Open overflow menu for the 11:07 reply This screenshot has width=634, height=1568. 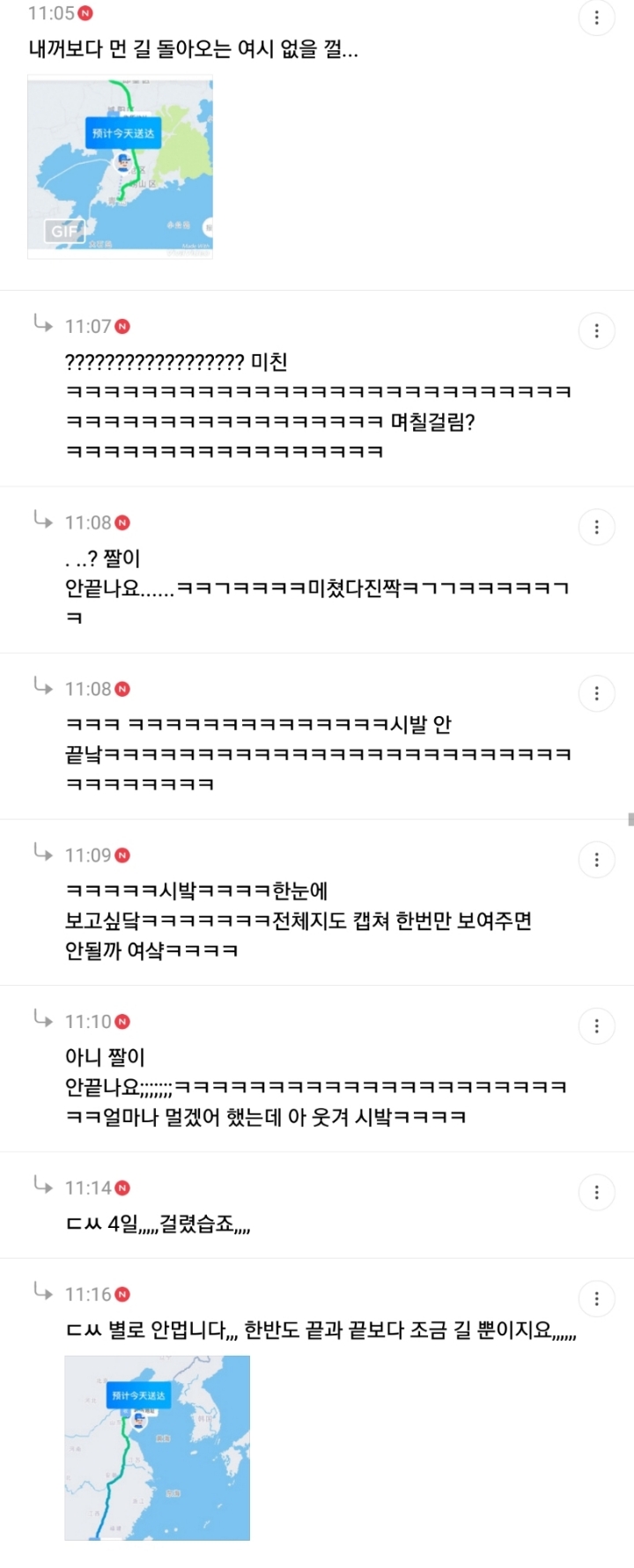596,330
